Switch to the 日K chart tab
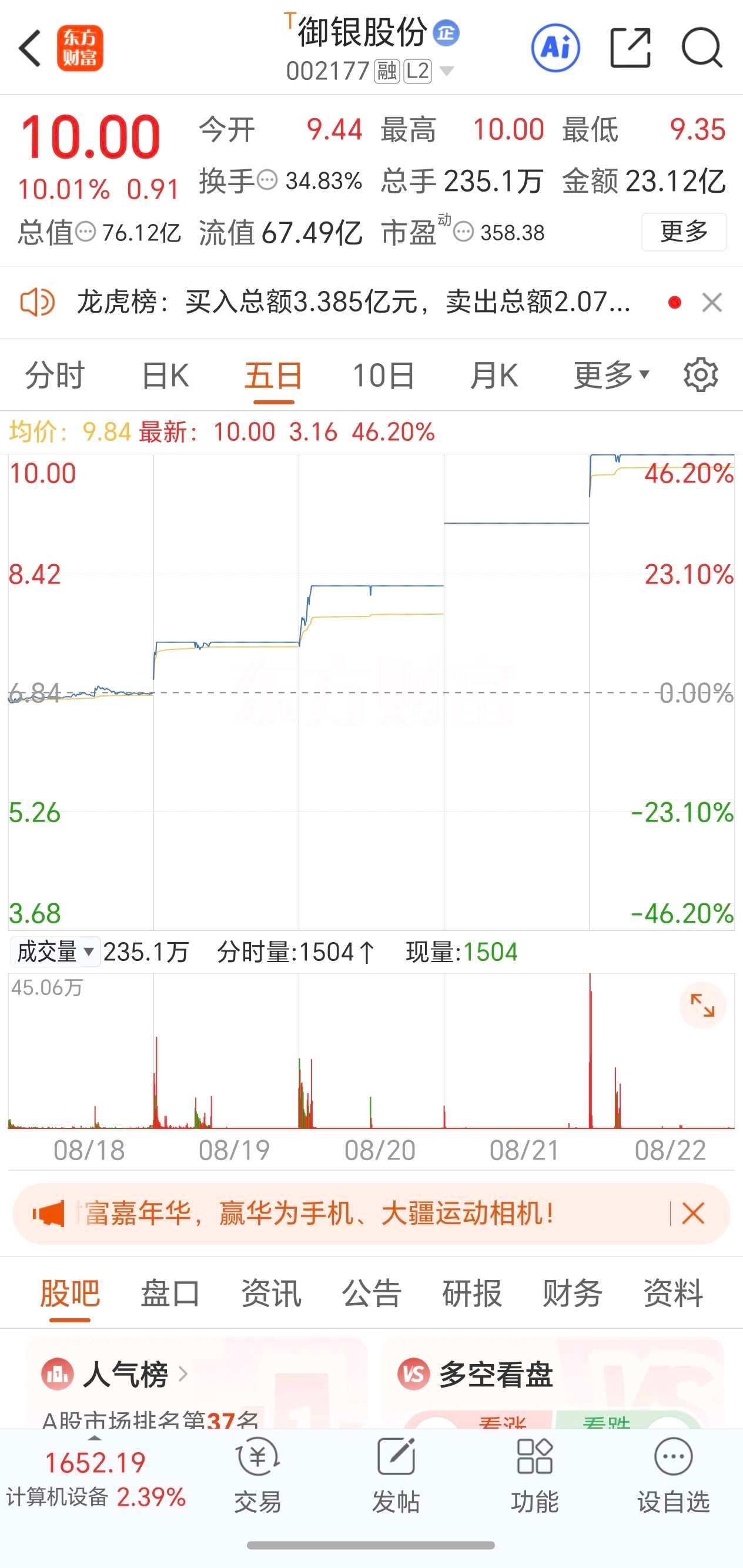 pyautogui.click(x=165, y=375)
